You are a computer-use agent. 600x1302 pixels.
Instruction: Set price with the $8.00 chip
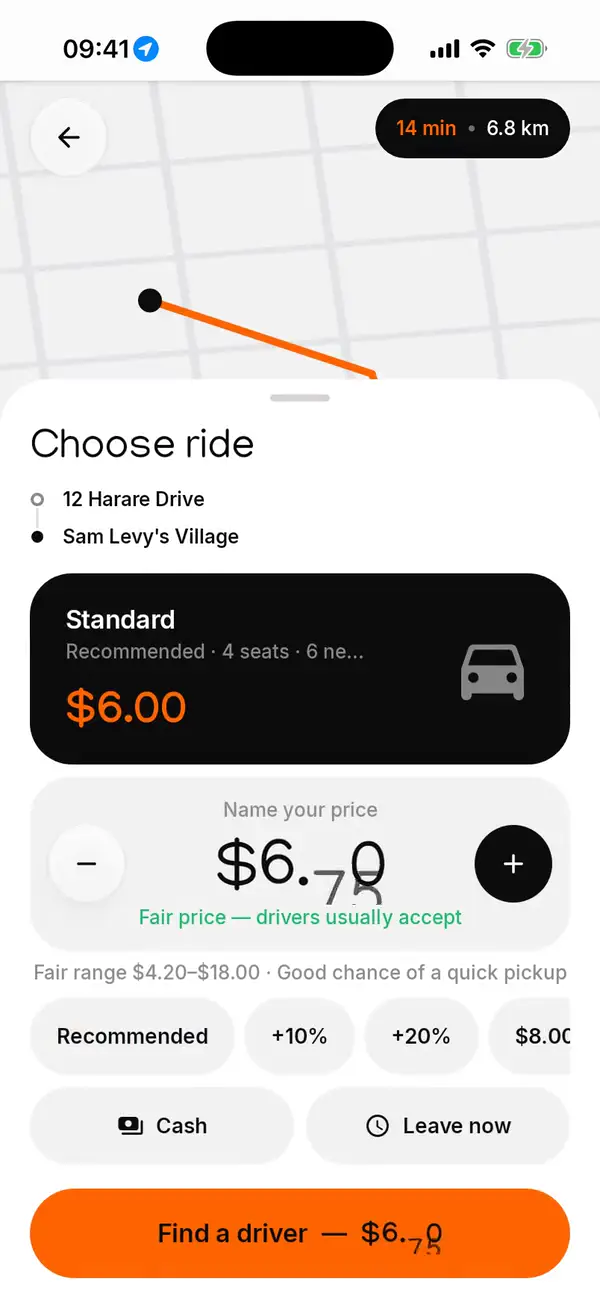[x=530, y=1036]
